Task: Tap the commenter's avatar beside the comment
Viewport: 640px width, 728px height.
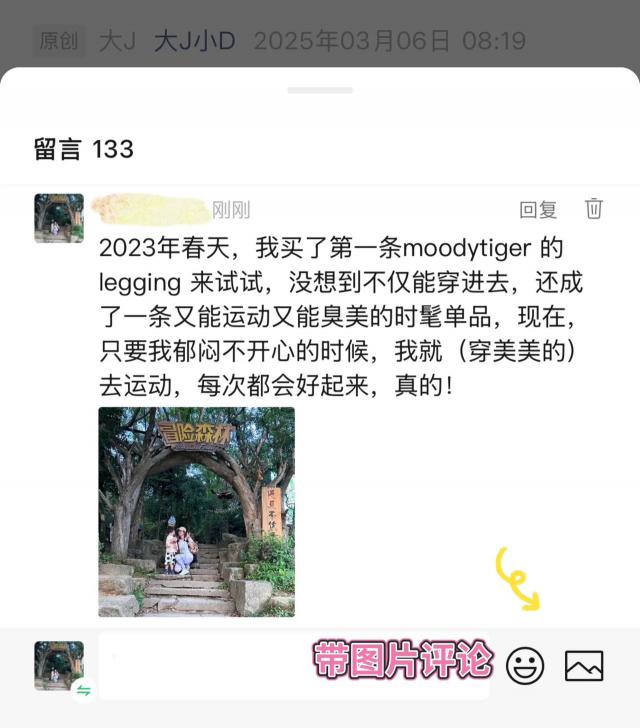Action: [x=59, y=218]
